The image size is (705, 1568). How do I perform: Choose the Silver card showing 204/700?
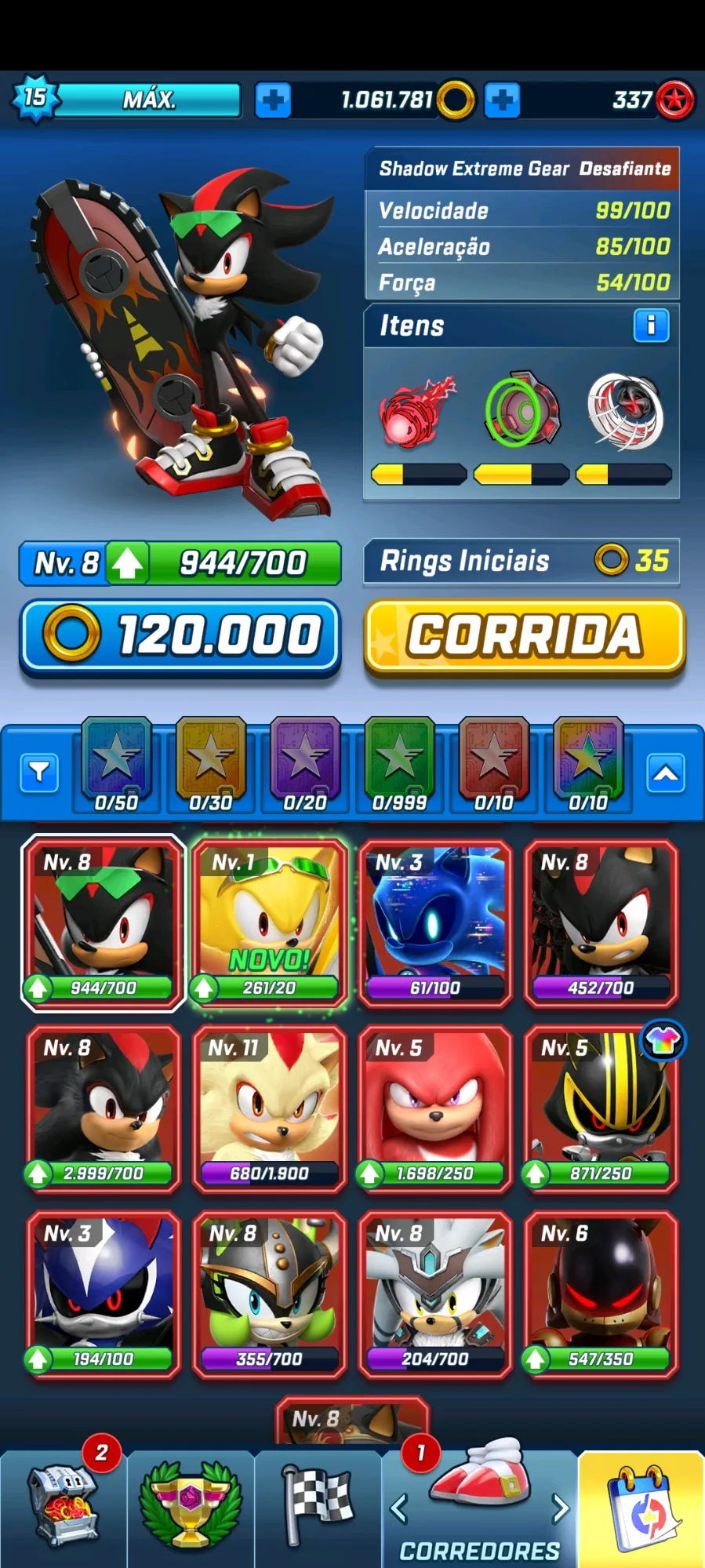click(x=435, y=1293)
